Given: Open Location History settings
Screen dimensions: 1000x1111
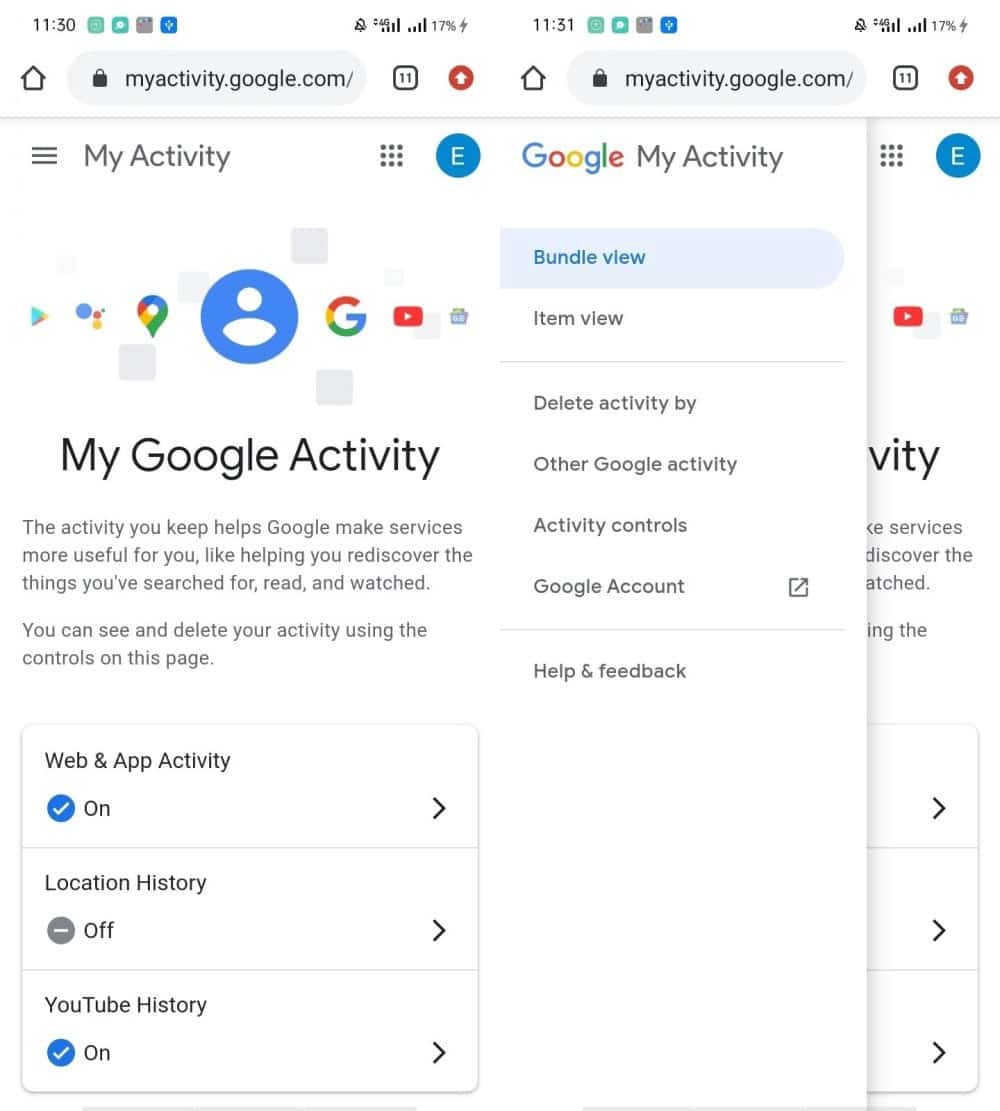Looking at the screenshot, I should 249,908.
